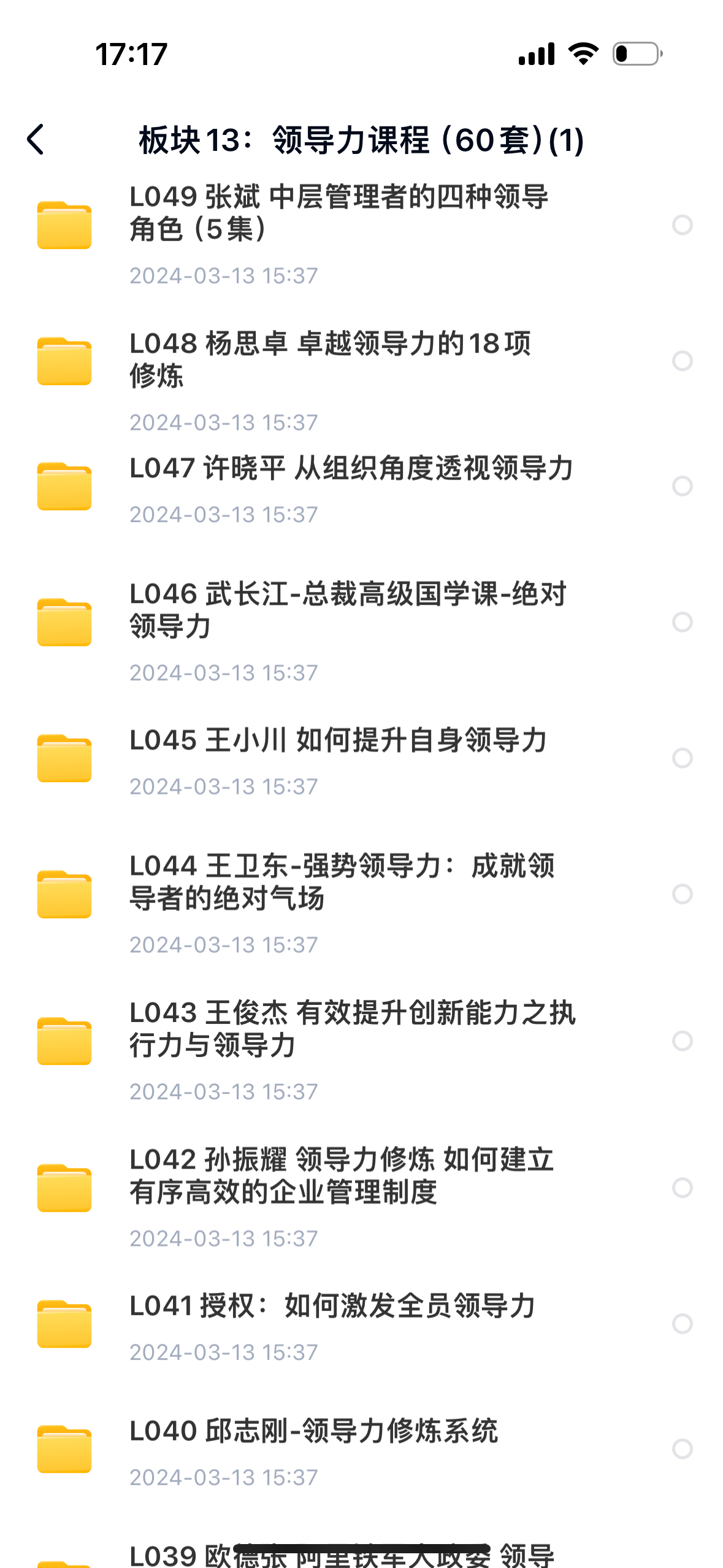Open folder L045 王小川 如何提升自身领导力
Image resolution: width=723 pixels, height=1568 pixels.
338,741
